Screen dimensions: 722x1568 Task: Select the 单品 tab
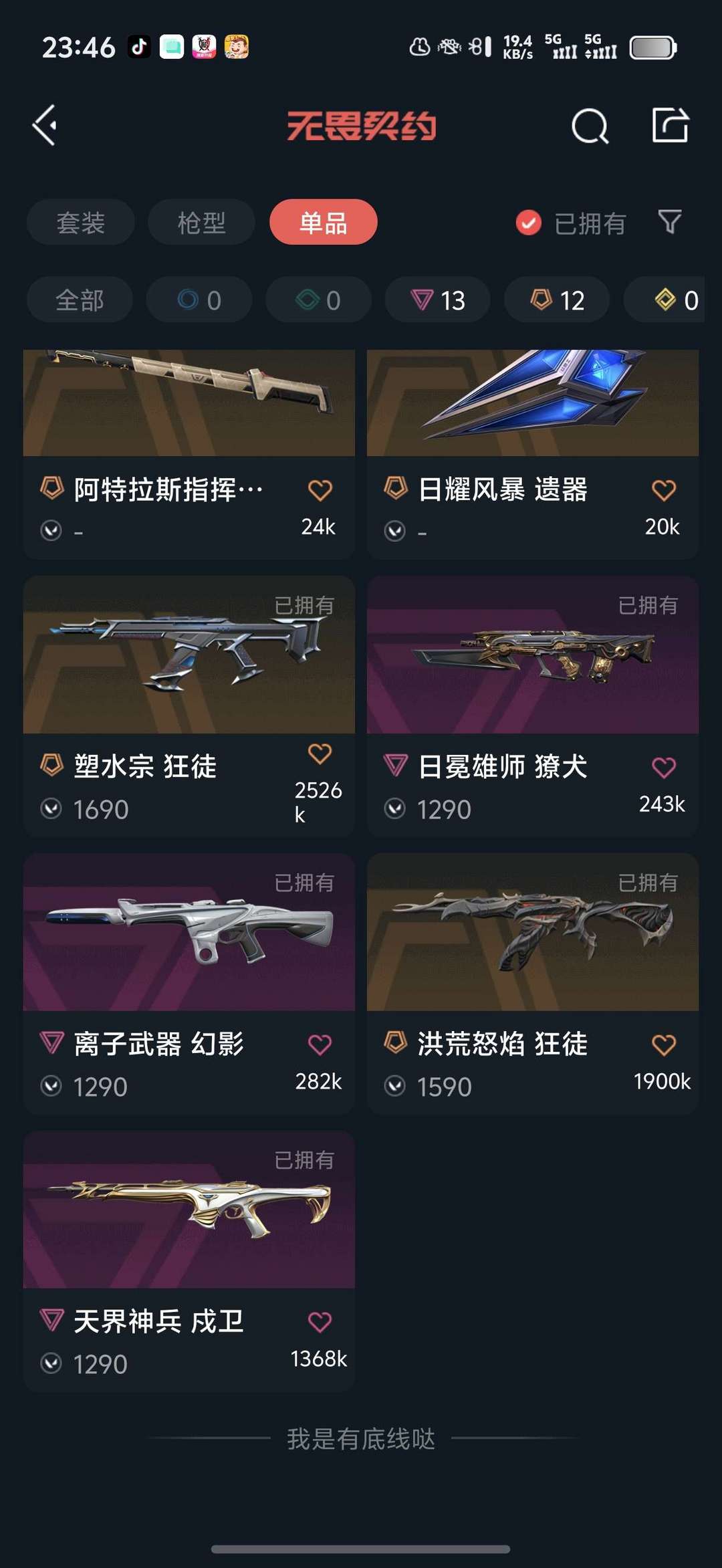[324, 222]
